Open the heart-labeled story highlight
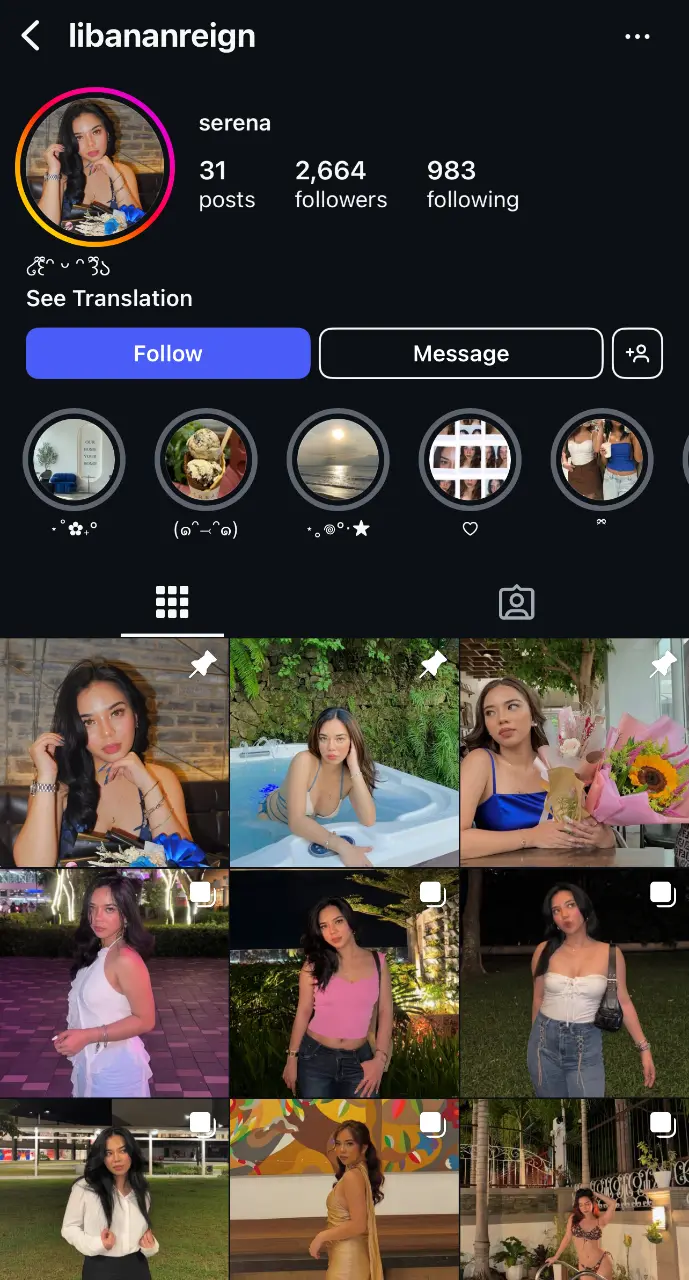Screen dimensions: 689x1280 tap(470, 460)
